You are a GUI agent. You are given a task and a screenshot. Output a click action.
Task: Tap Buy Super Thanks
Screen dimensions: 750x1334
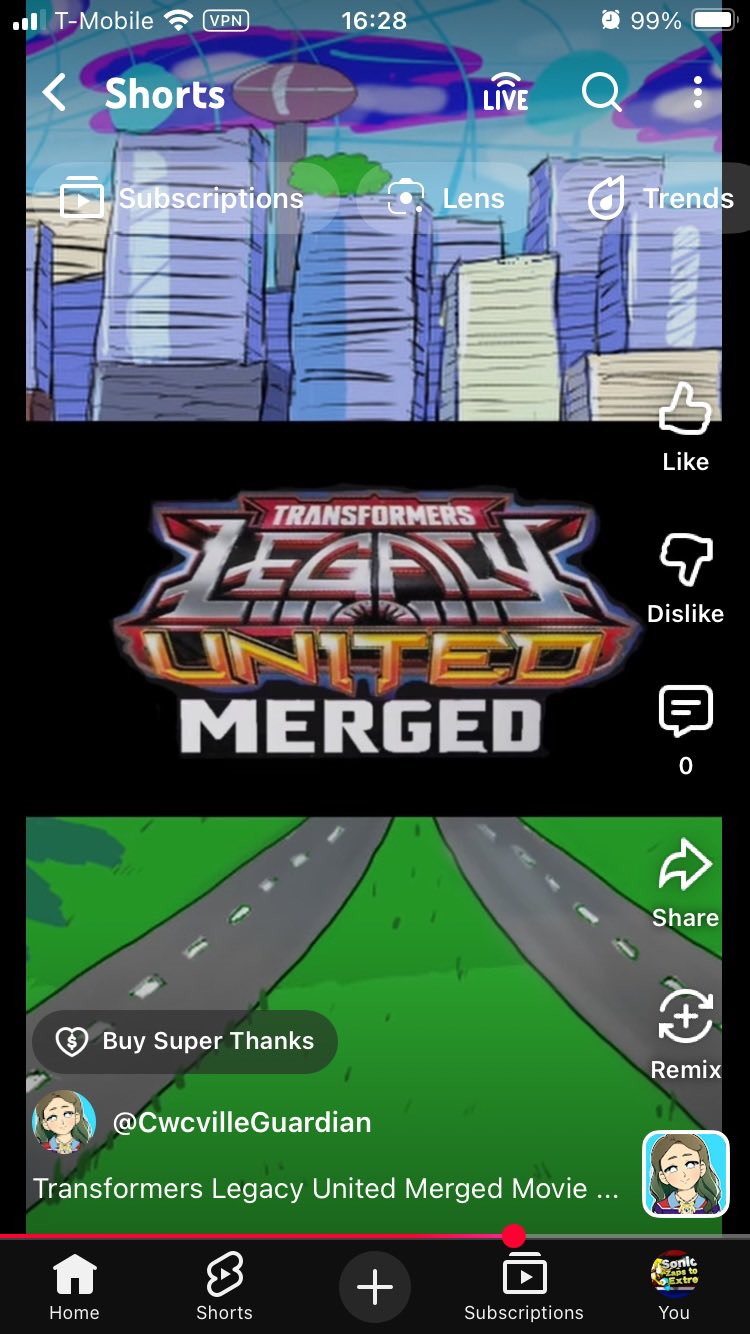(185, 1041)
